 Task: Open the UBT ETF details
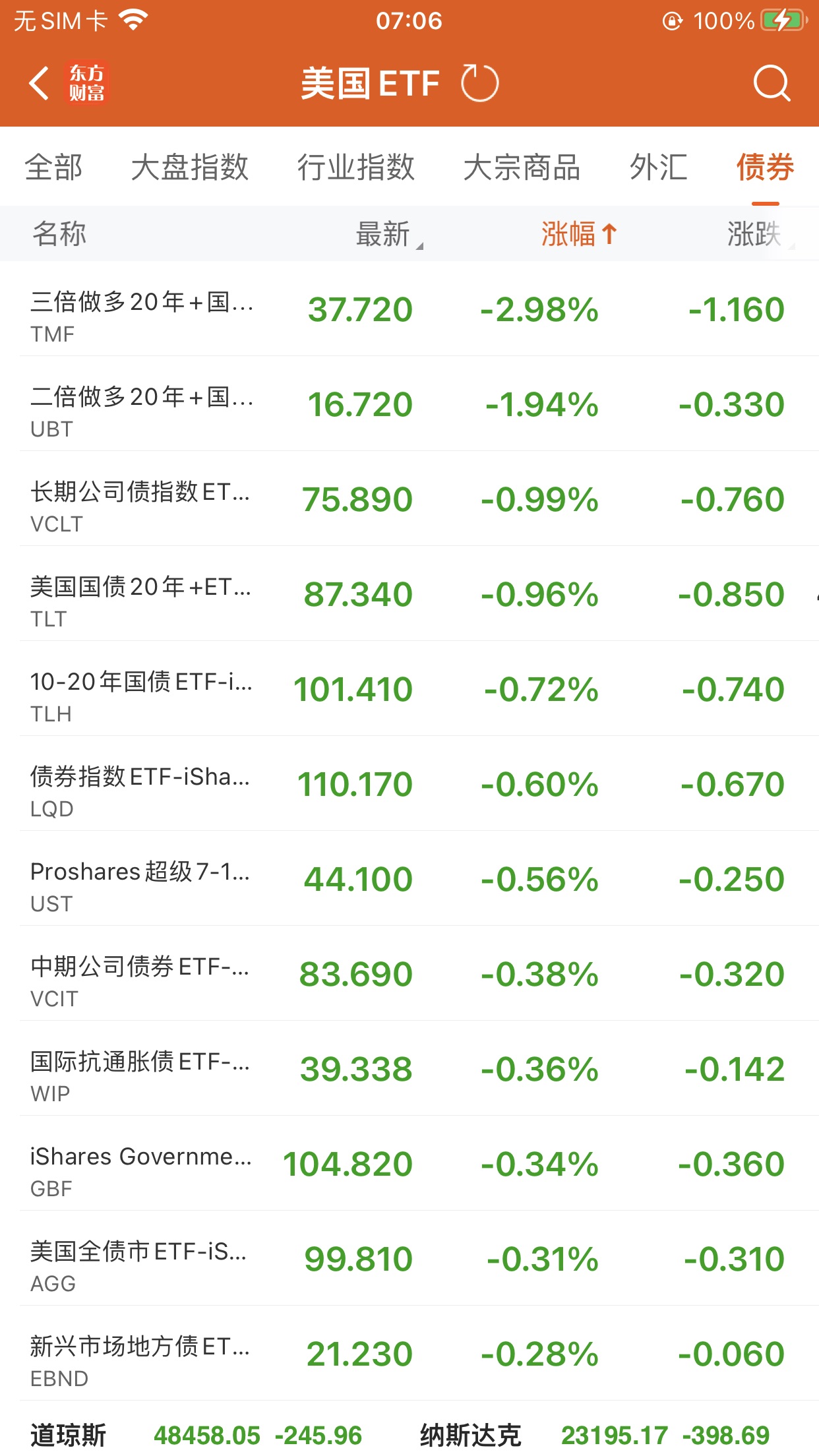pyautogui.click(x=409, y=404)
